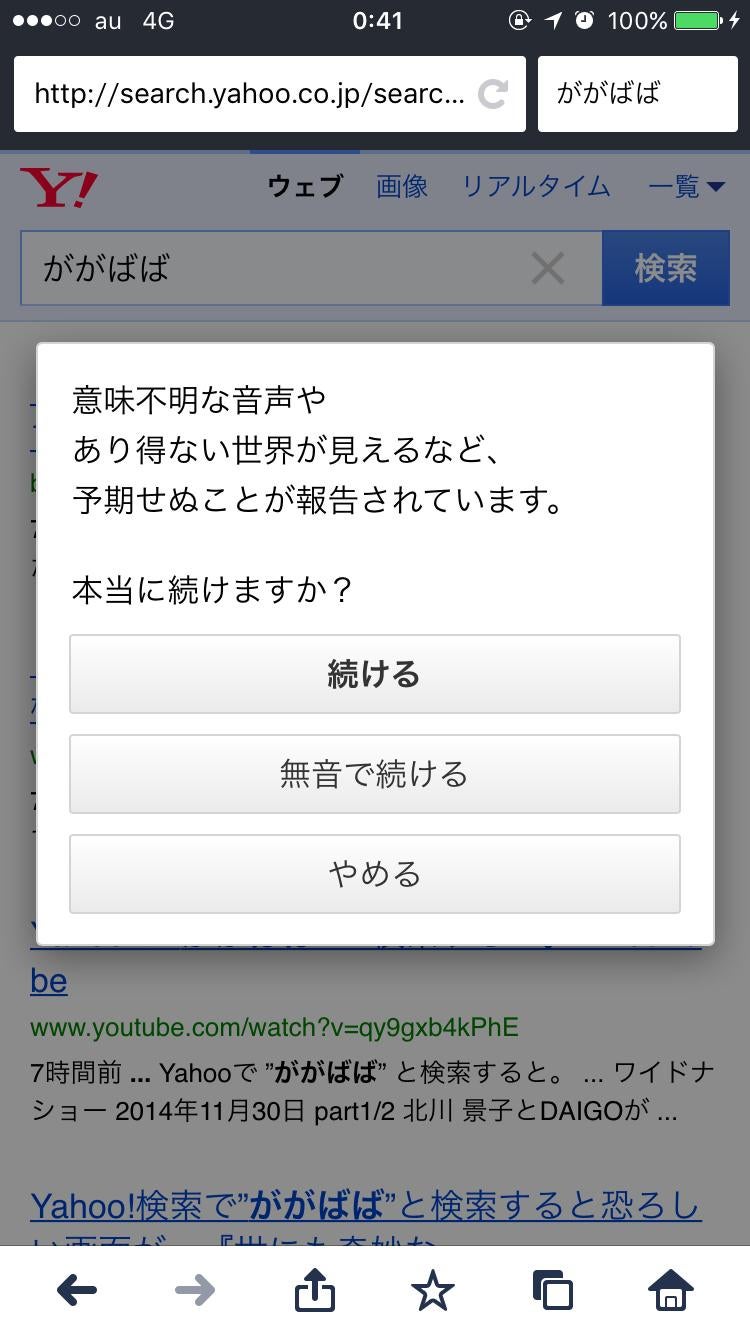Screen dimensions: 750x1334
Task: Open the リアルタイム search tab
Action: (537, 186)
